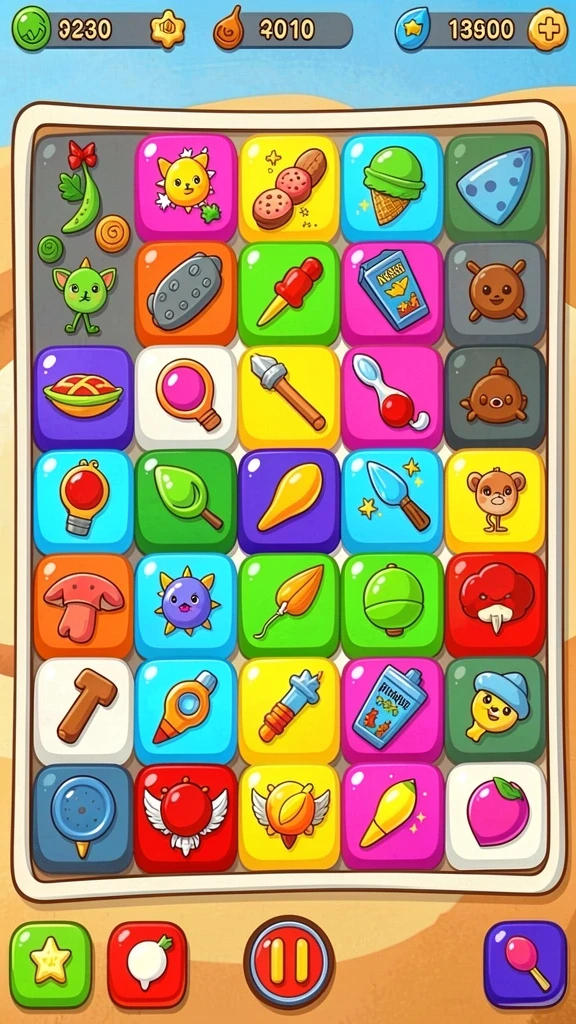Screen dimensions: 576x1024
Task: Pause the game with the red pause button
Action: pyautogui.click(x=289, y=961)
